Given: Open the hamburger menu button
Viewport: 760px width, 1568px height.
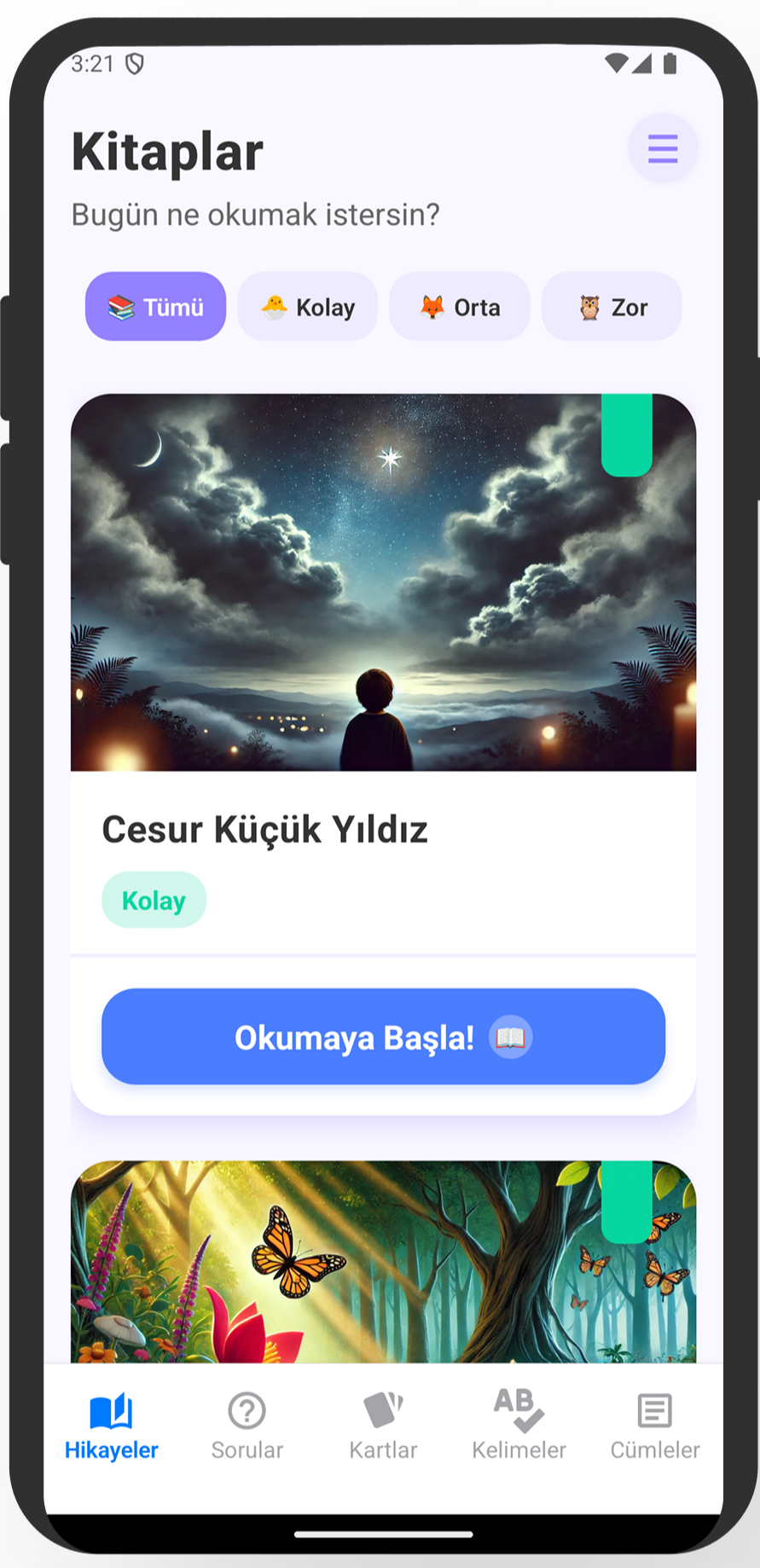Looking at the screenshot, I should [662, 148].
